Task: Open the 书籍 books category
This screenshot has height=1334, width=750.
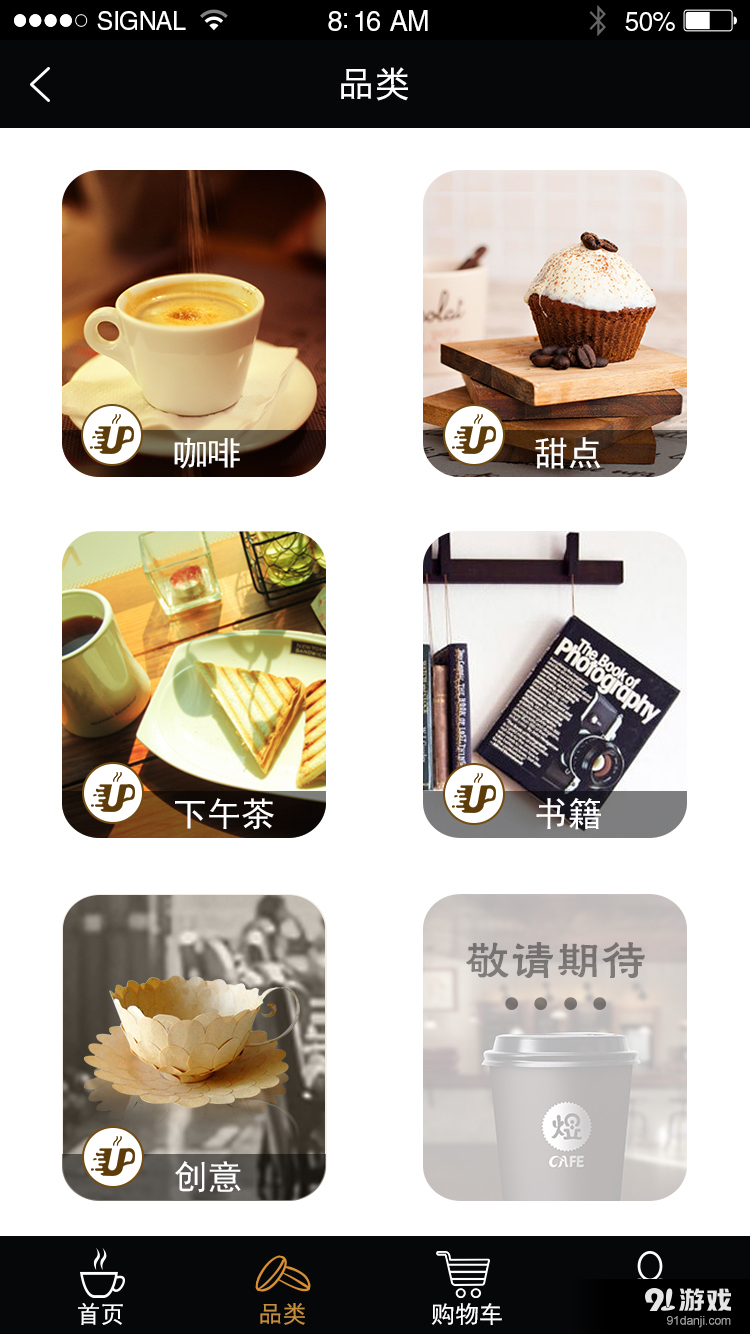Action: [554, 682]
